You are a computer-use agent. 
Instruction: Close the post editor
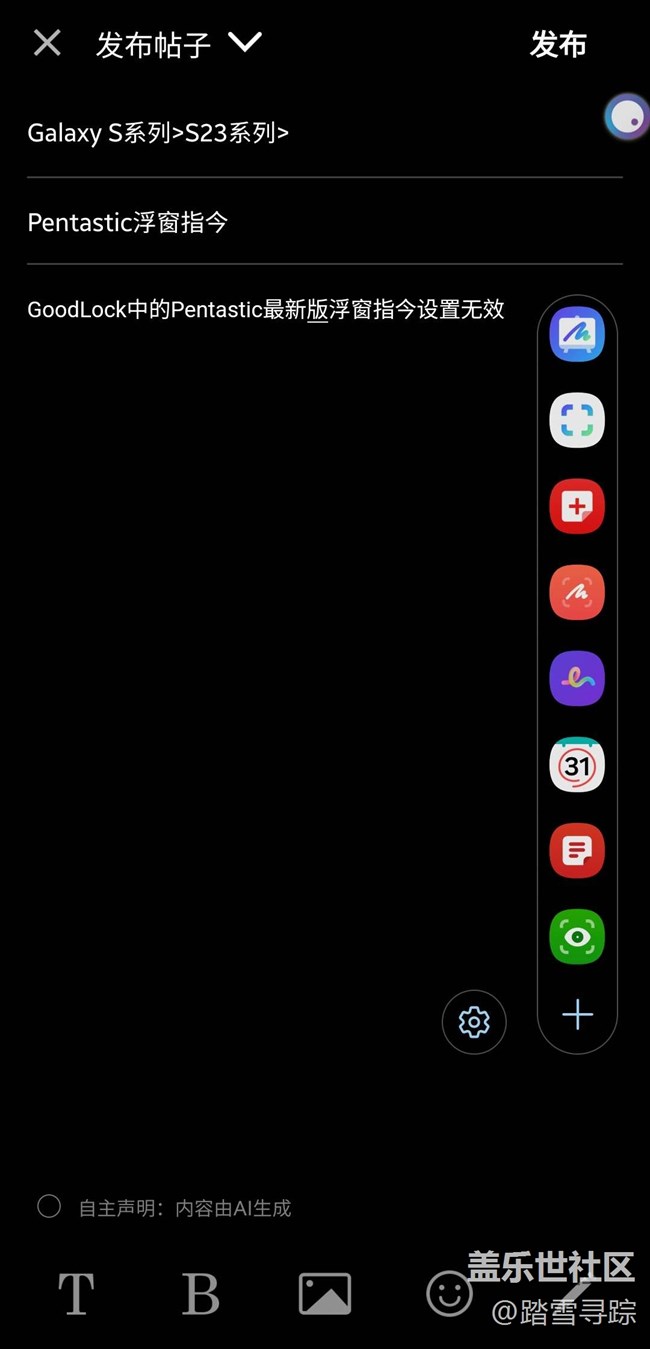pyautogui.click(x=47, y=43)
